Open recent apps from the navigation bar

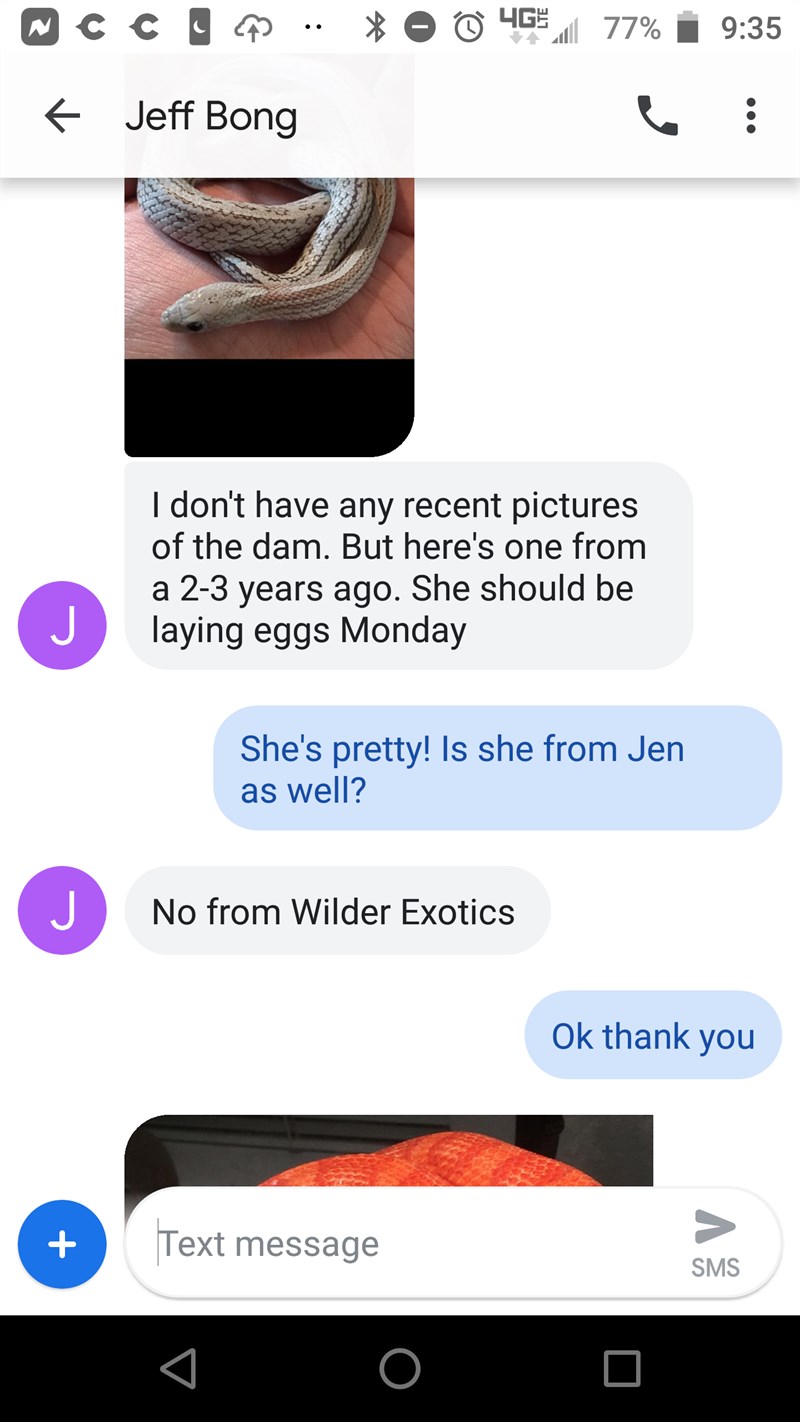(621, 1368)
